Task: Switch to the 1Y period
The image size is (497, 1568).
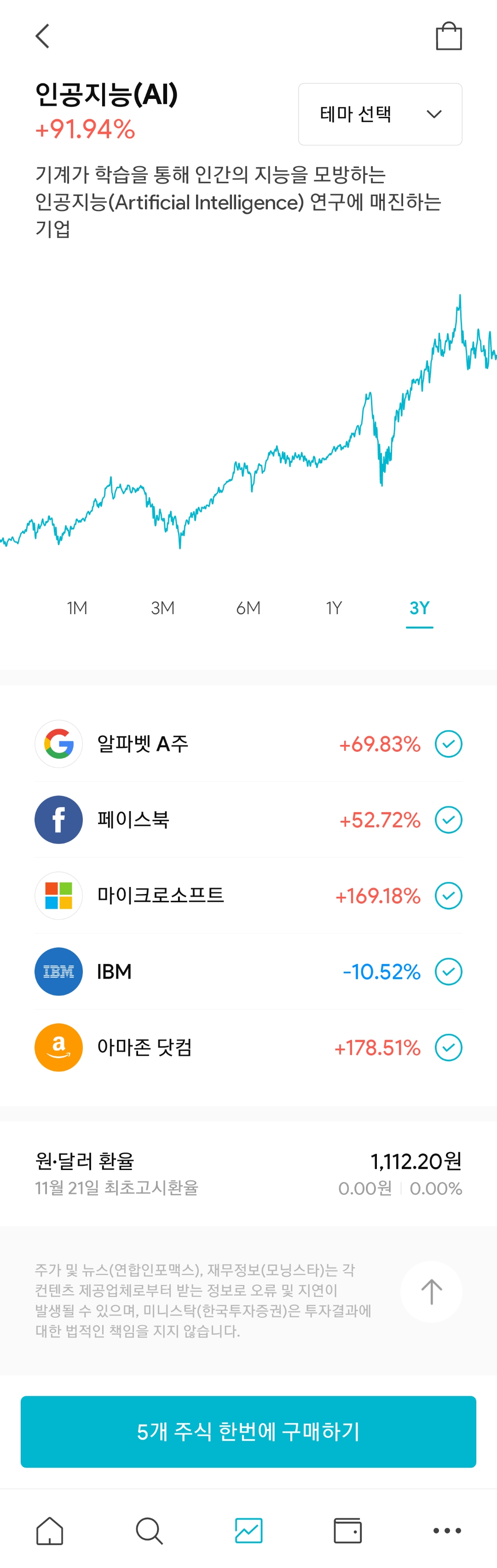Action: [x=334, y=608]
